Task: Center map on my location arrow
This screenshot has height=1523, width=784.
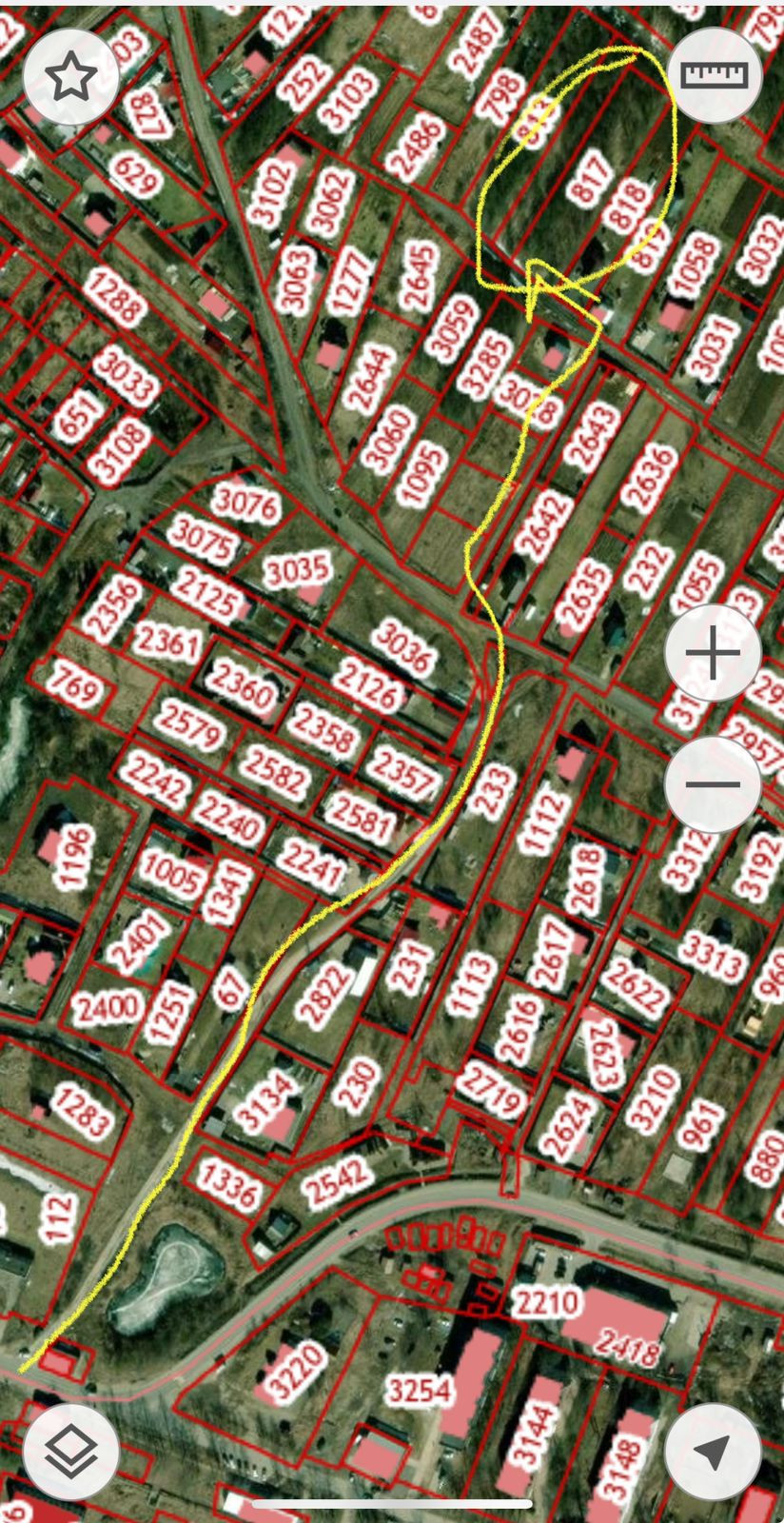Action: point(713,1453)
